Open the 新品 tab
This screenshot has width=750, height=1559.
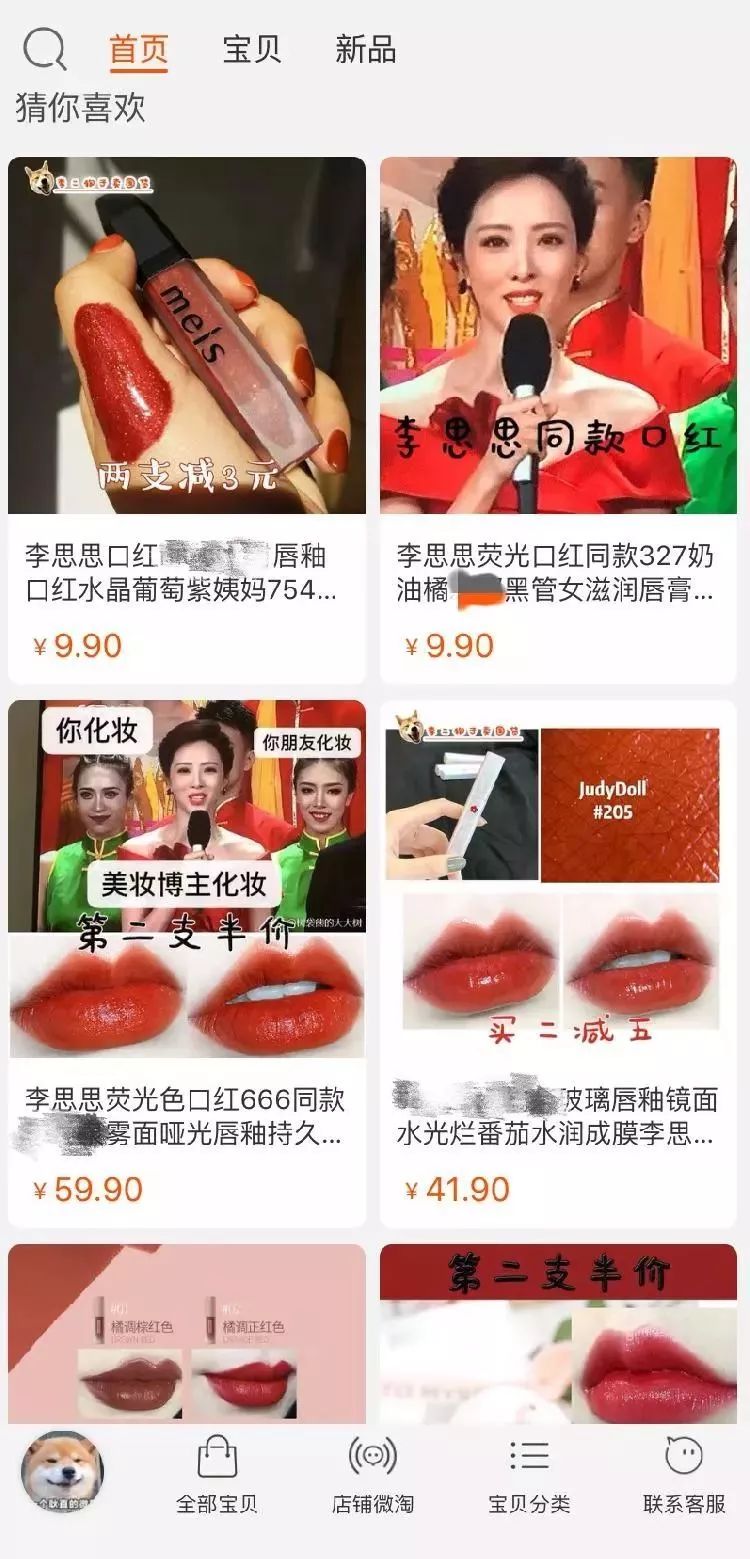364,50
